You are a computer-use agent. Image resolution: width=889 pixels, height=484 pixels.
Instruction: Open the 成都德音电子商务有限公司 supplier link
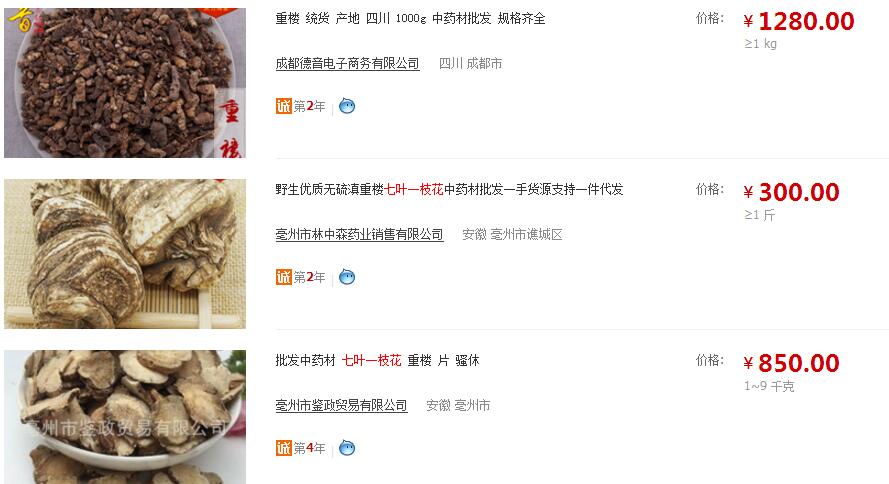pos(347,64)
